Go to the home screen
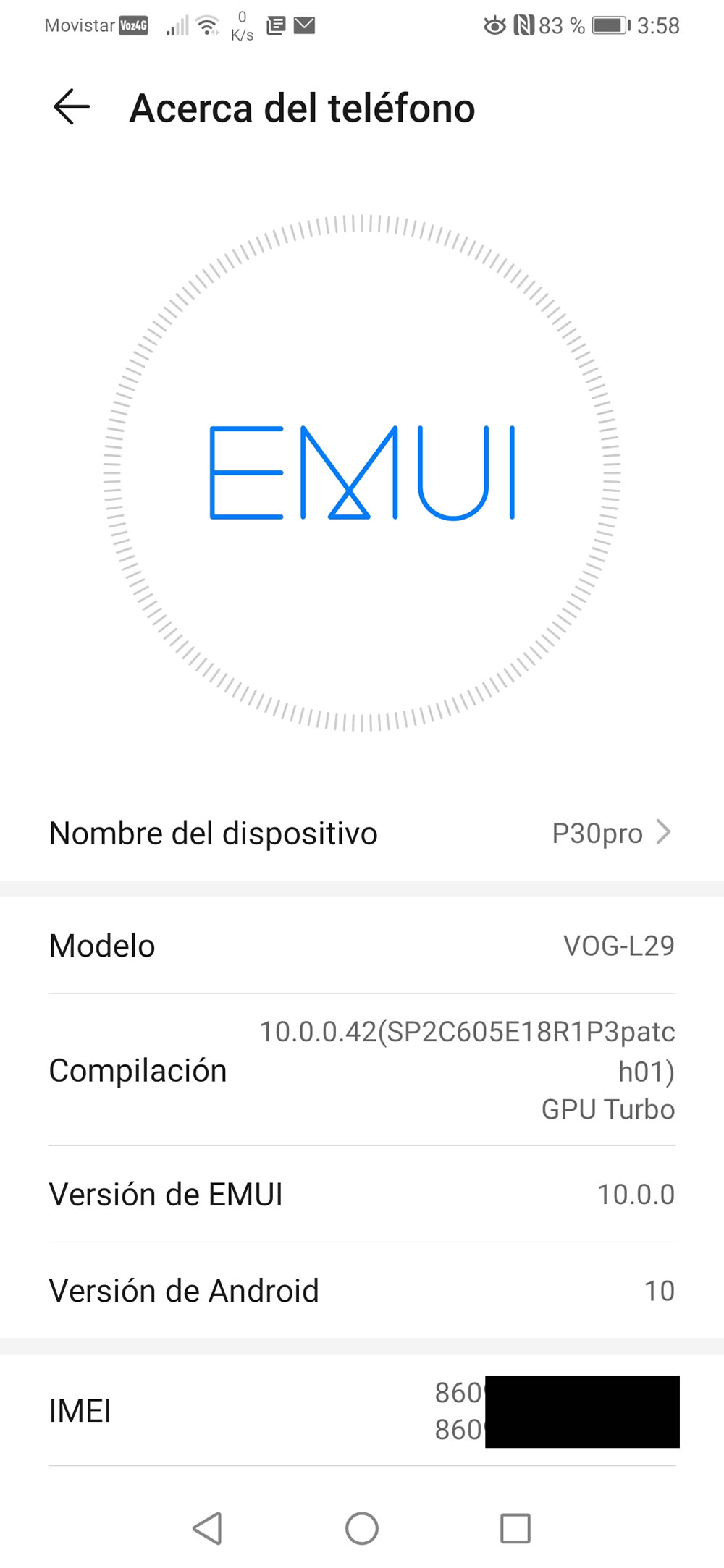This screenshot has height=1568, width=724. (362, 1528)
